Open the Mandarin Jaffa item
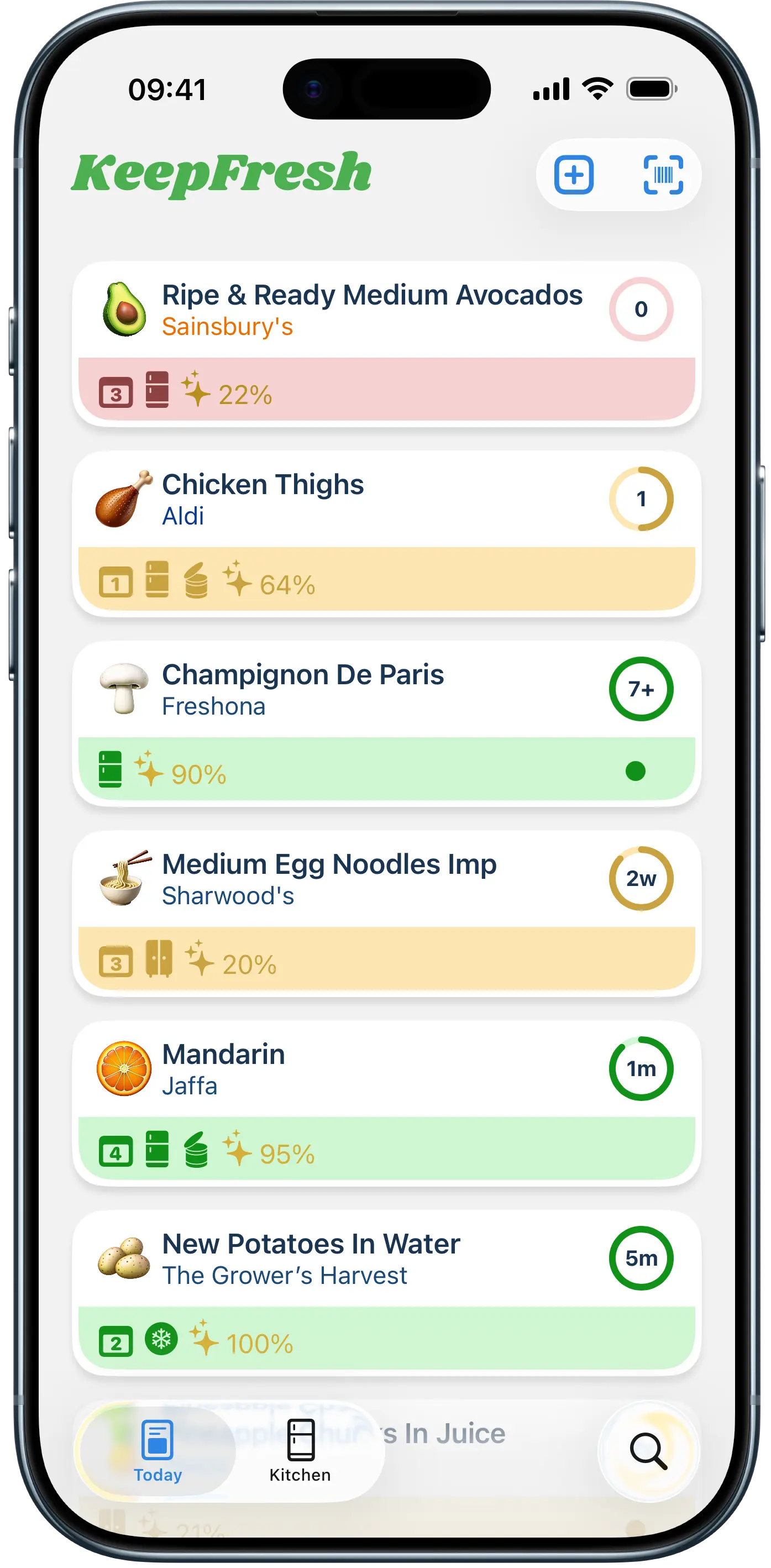 pos(372,1070)
